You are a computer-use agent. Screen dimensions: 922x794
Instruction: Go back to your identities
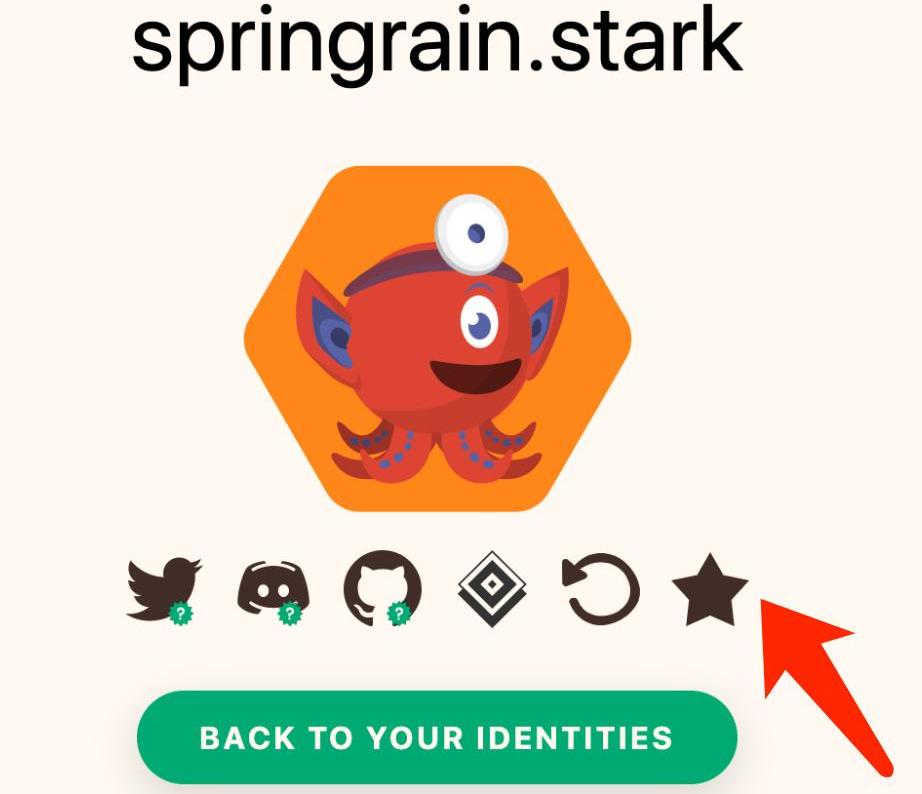[x=437, y=738]
